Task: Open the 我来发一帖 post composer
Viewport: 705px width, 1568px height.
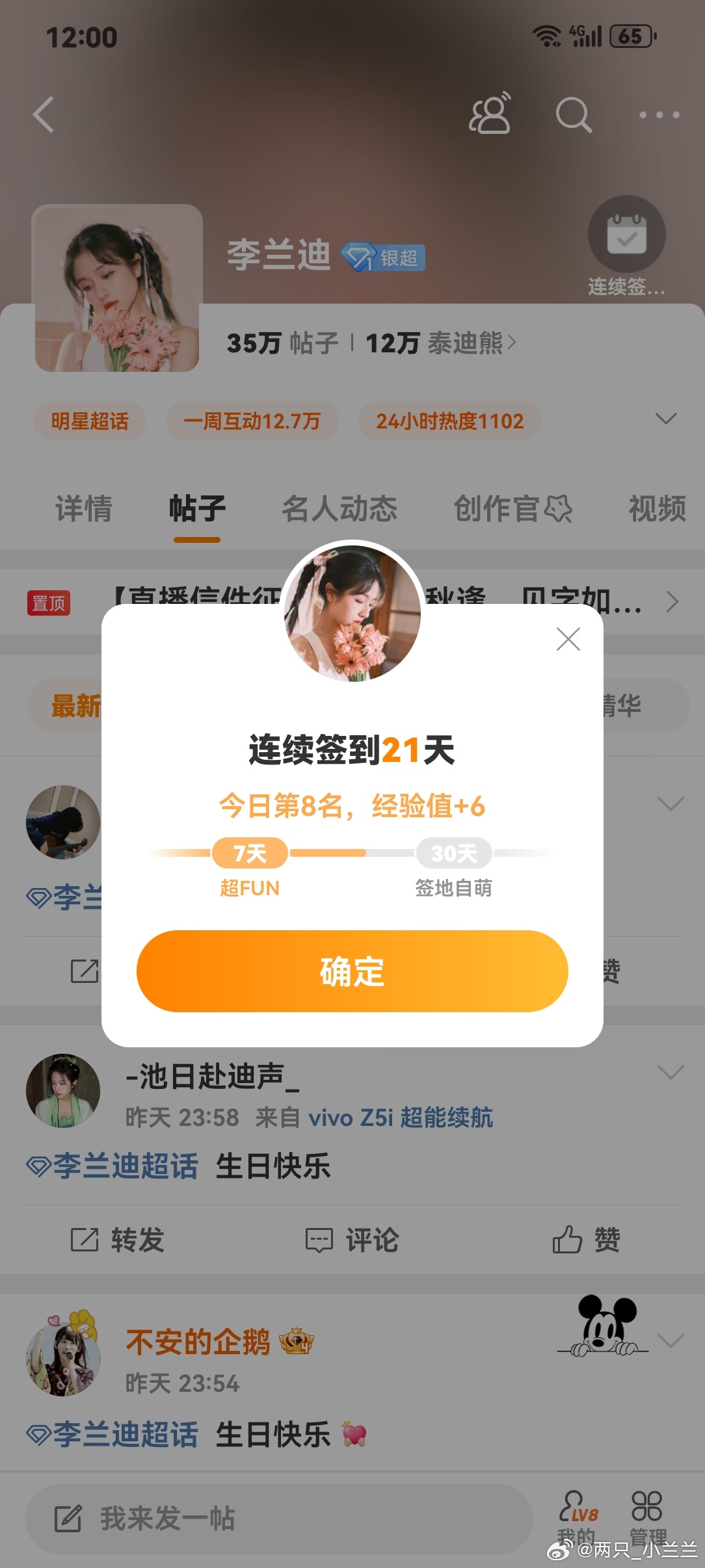Action: pos(278,1519)
